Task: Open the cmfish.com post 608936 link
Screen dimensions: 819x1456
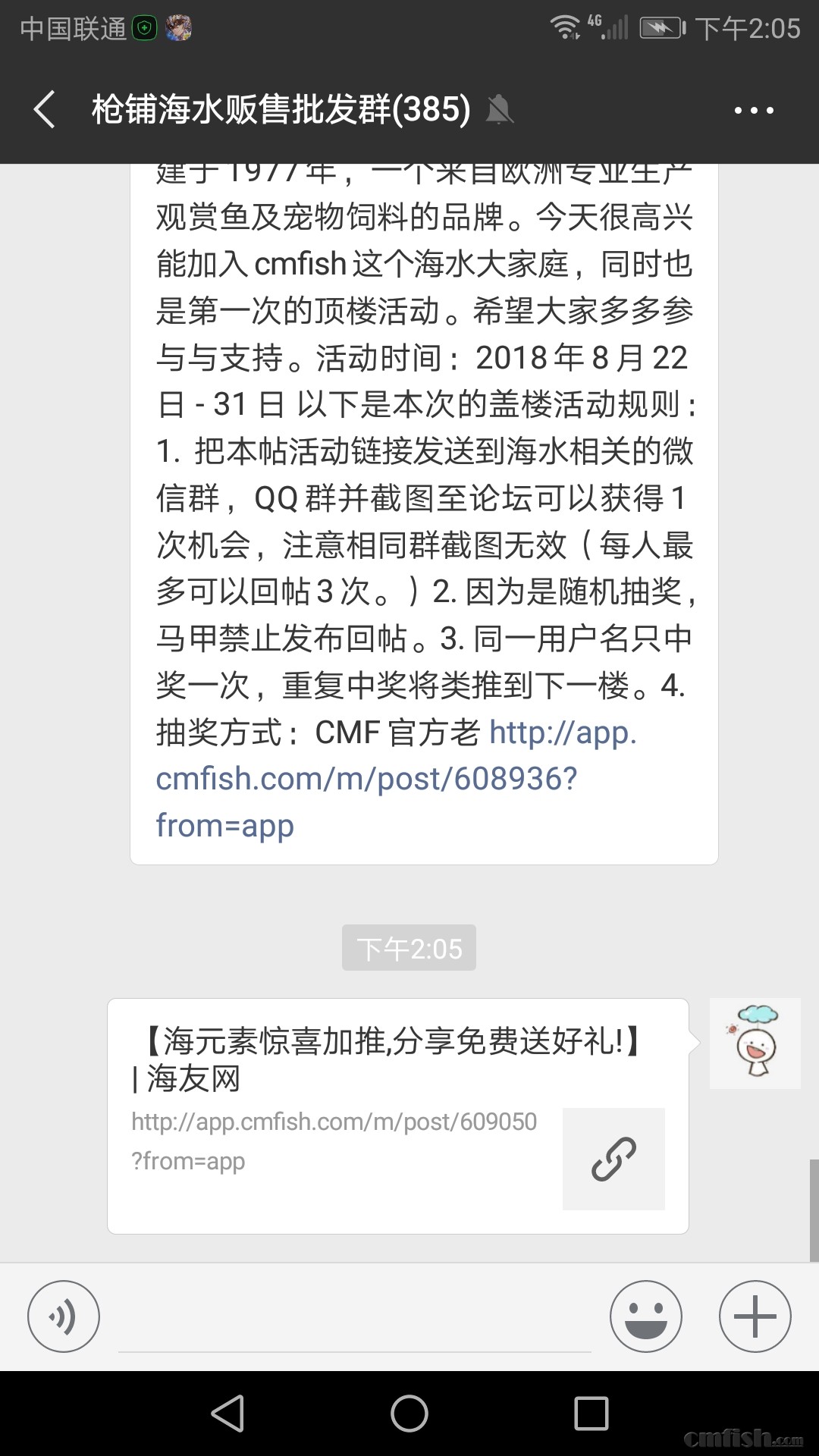Action: point(366,779)
